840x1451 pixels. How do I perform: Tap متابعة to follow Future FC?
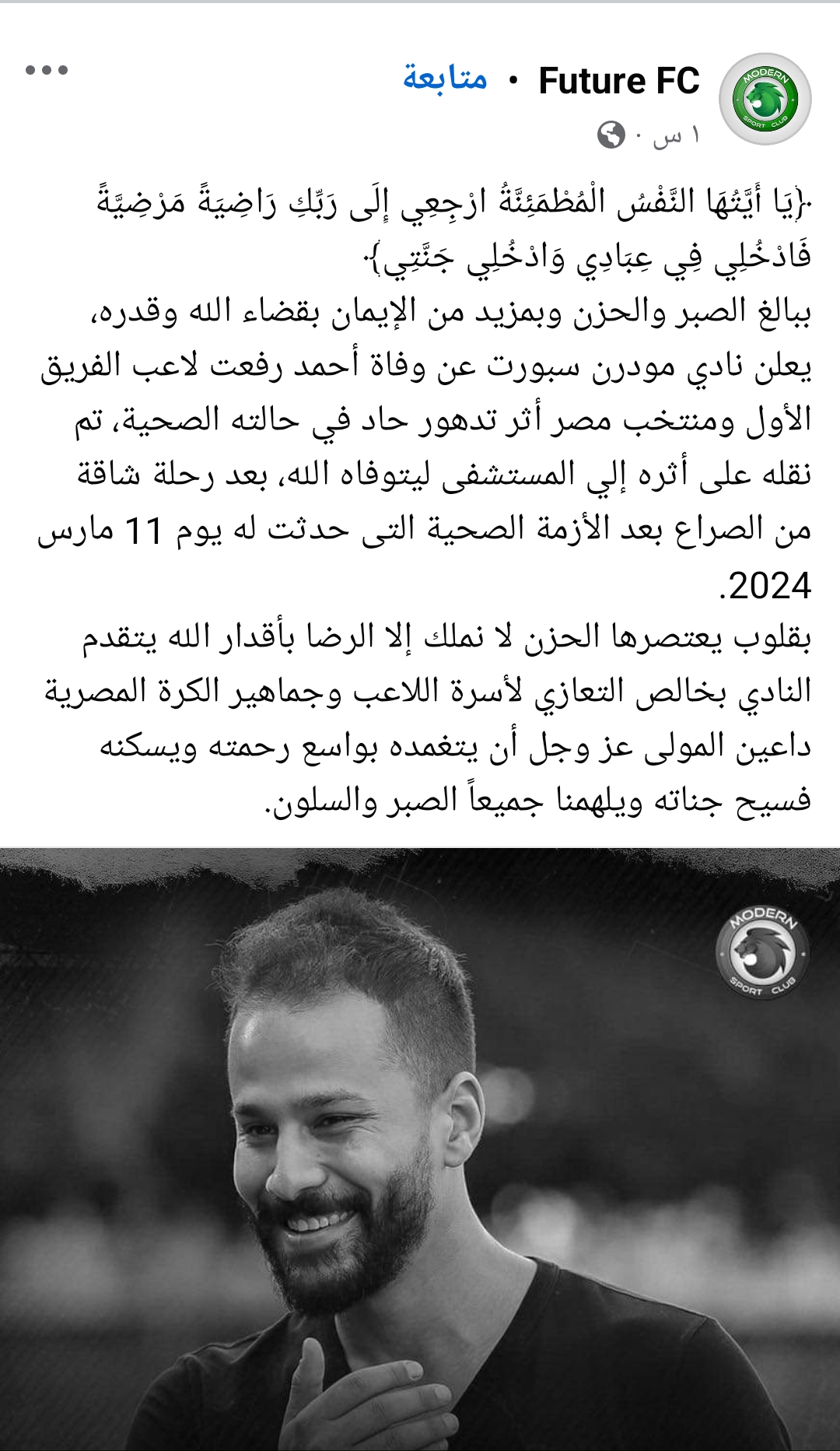[445, 79]
